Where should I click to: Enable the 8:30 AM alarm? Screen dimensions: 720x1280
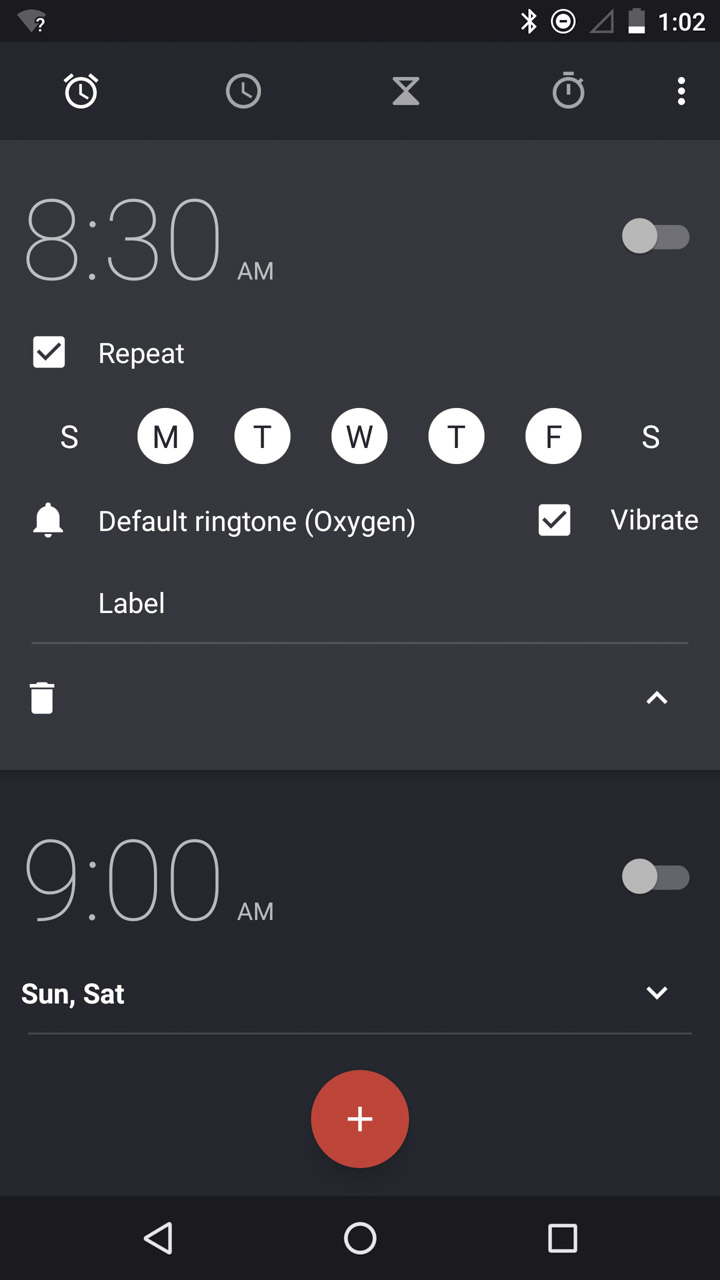(656, 237)
